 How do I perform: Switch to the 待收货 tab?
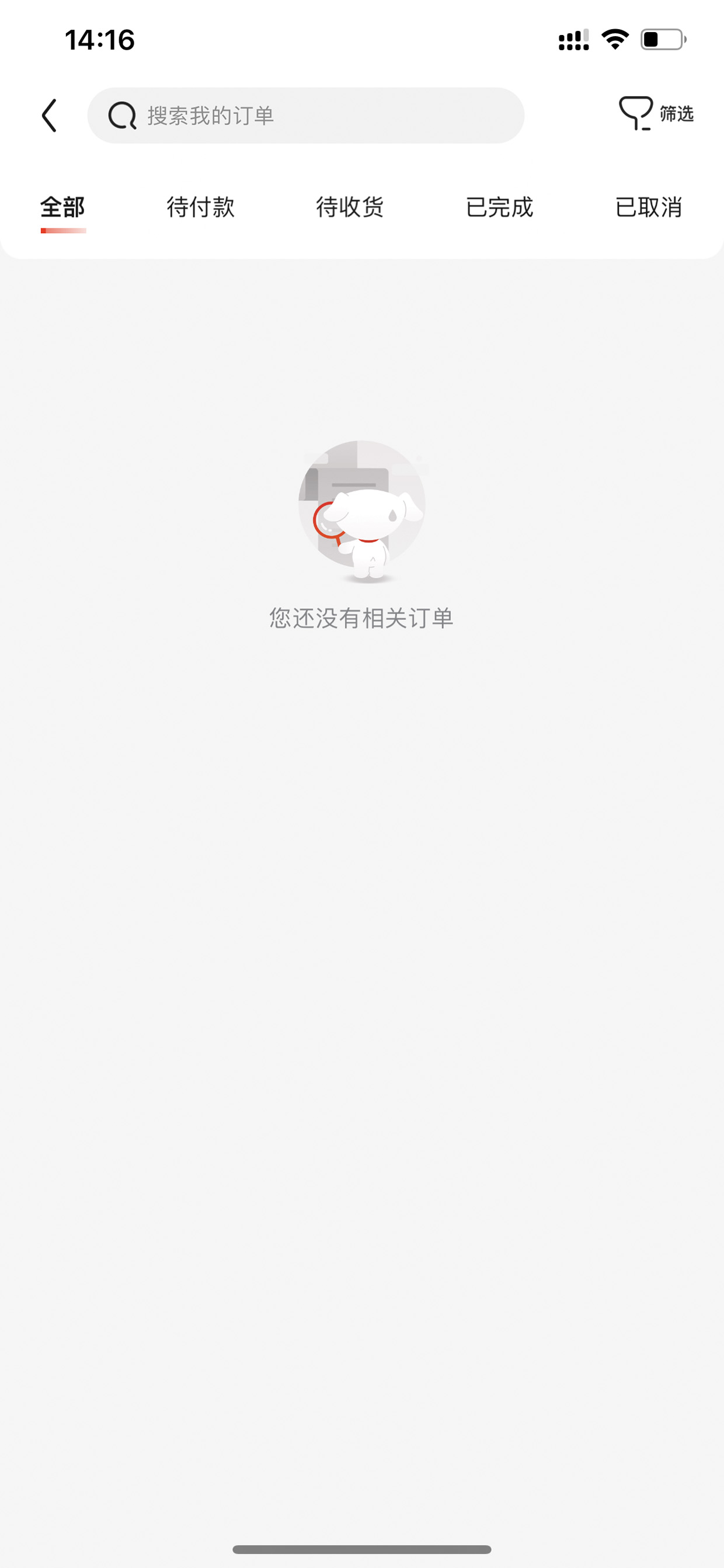coord(350,207)
